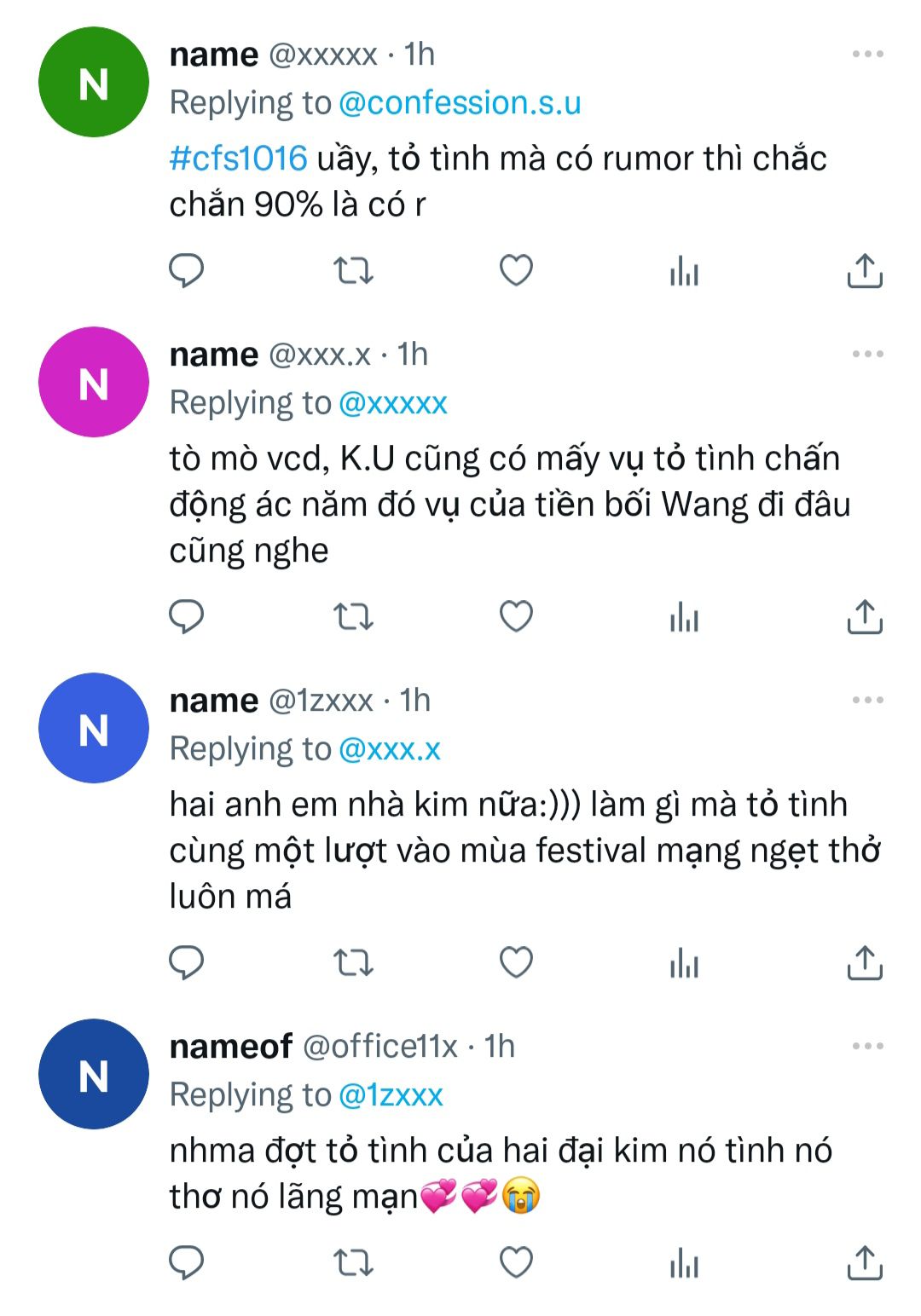Like the reply from @xxxxx
This screenshot has height=1316, width=921.
pyautogui.click(x=516, y=270)
